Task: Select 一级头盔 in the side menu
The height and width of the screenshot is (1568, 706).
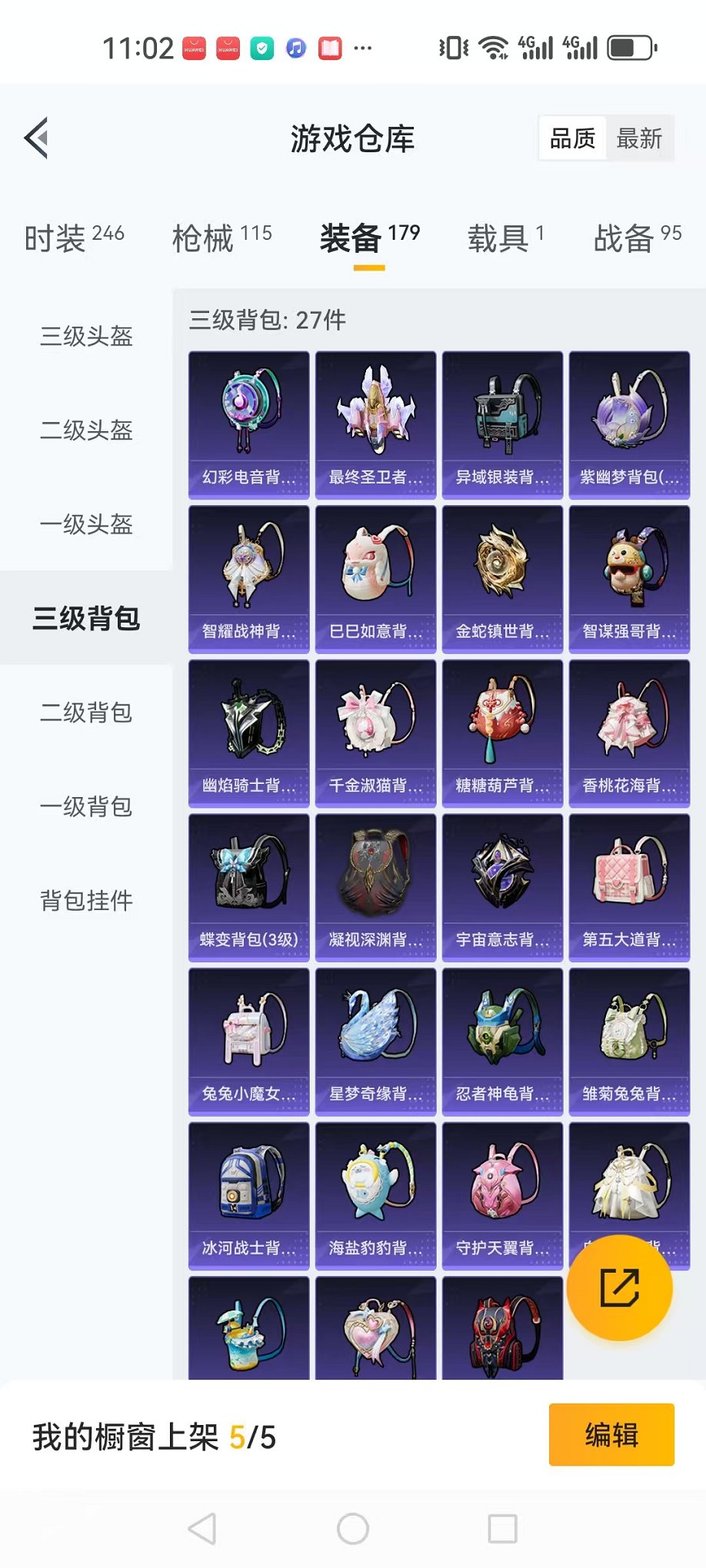Action: pyautogui.click(x=86, y=524)
